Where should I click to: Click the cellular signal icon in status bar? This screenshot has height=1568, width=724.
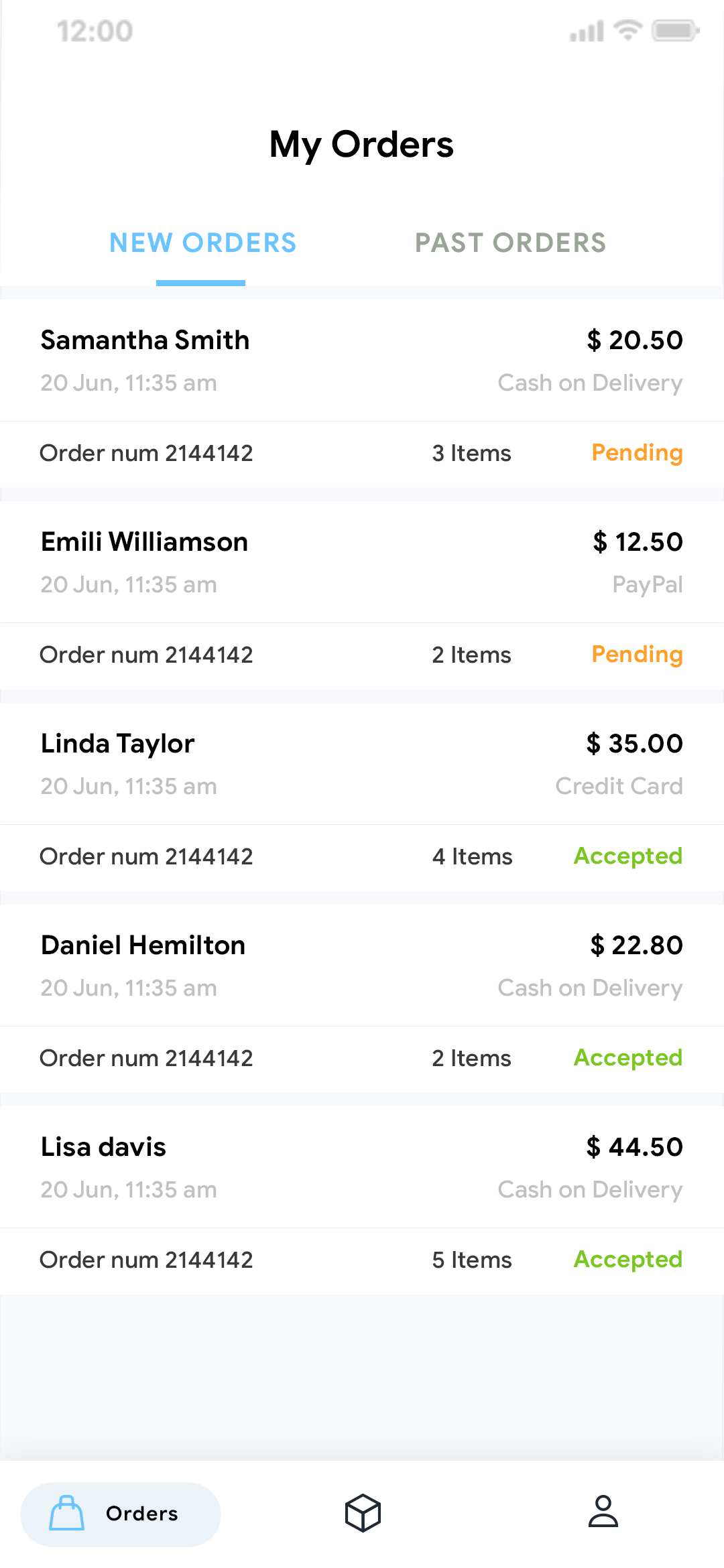tap(587, 30)
